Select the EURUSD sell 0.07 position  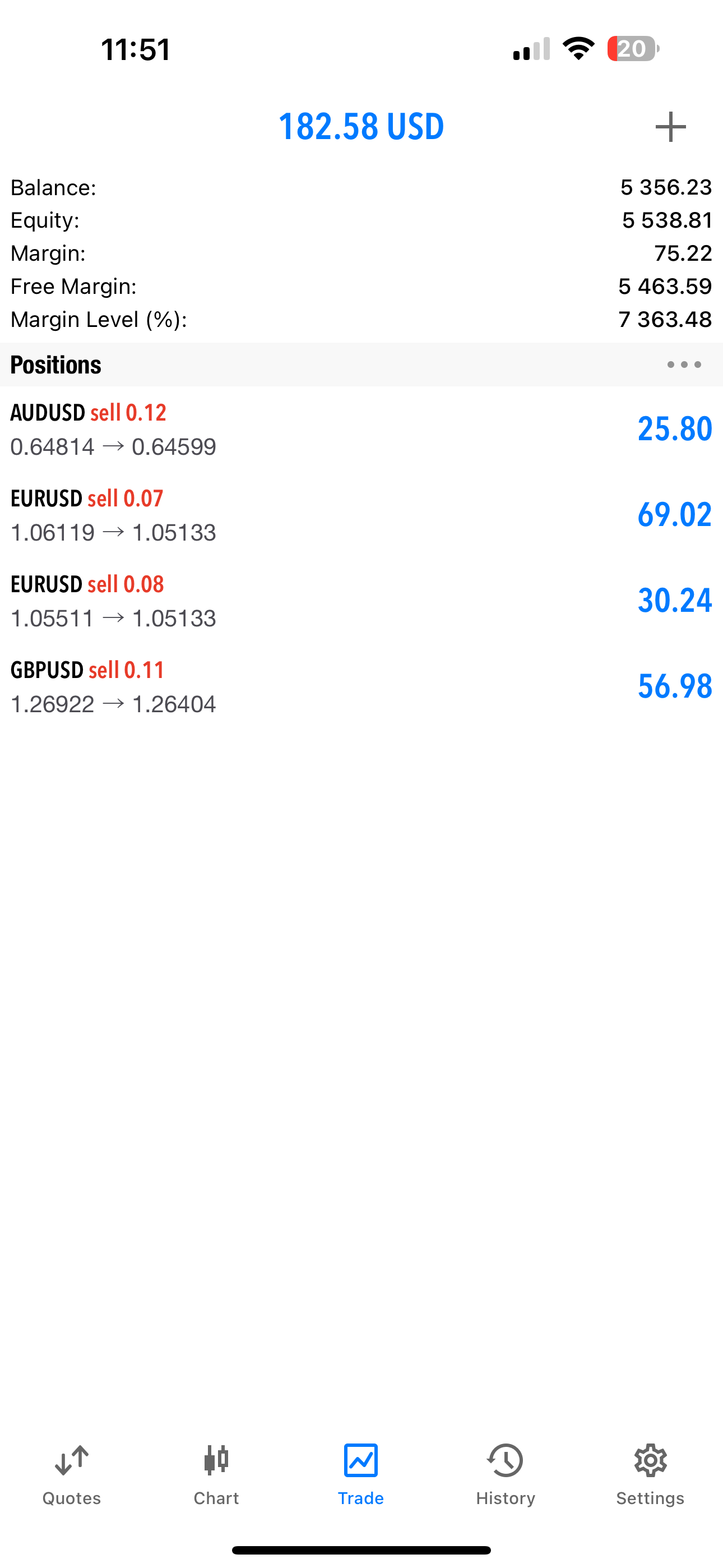361,515
